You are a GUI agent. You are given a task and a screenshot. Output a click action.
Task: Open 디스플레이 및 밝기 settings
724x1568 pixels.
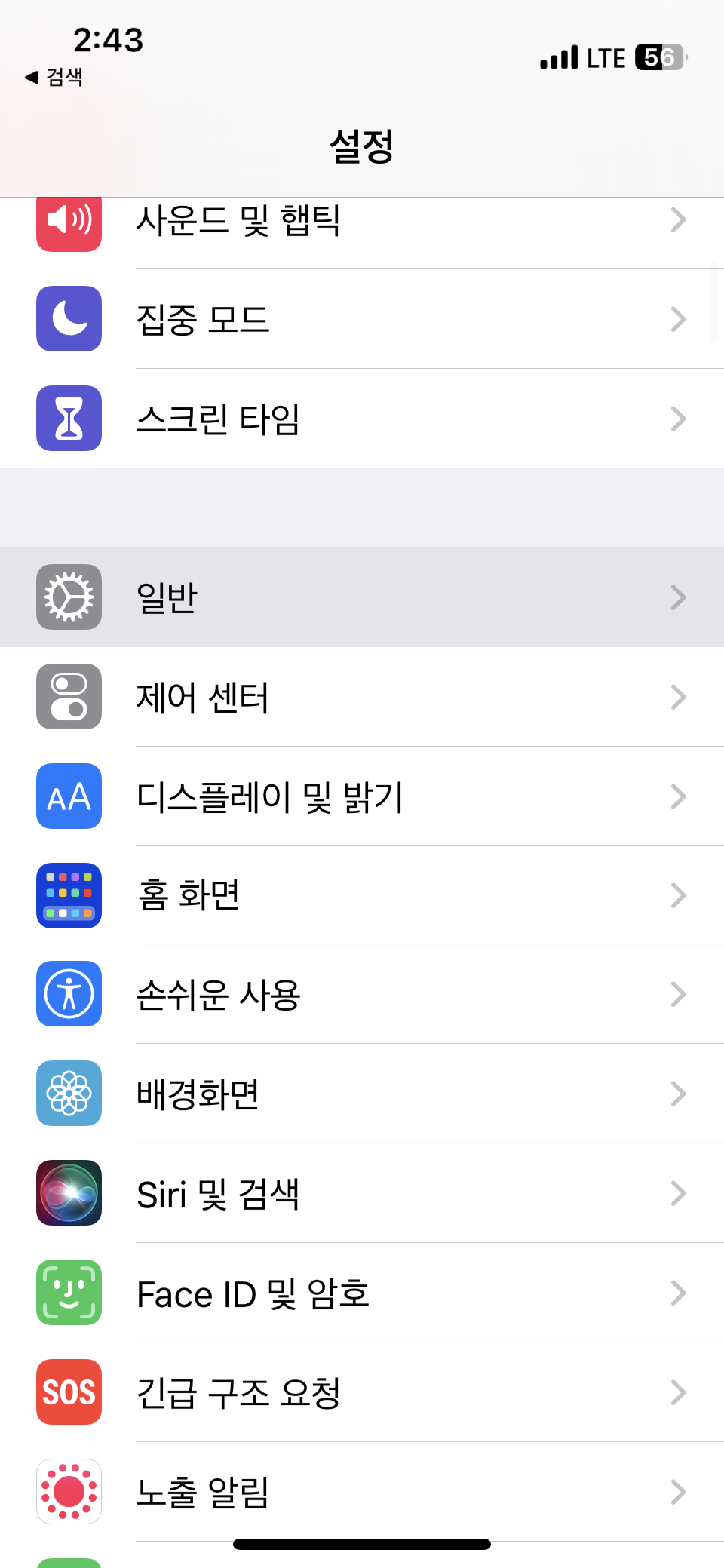362,796
